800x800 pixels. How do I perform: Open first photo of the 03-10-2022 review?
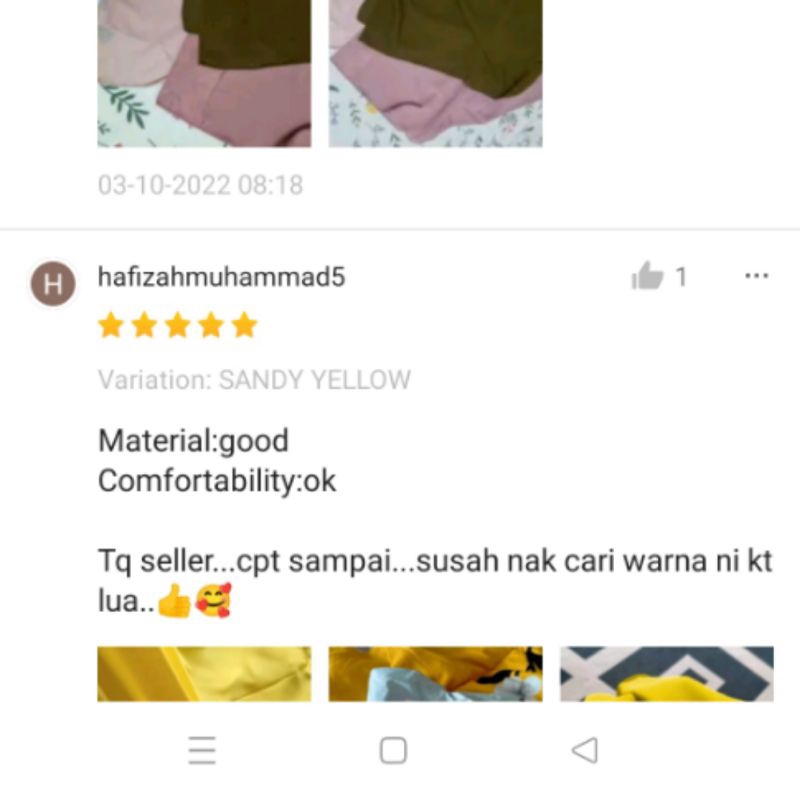coord(204,73)
